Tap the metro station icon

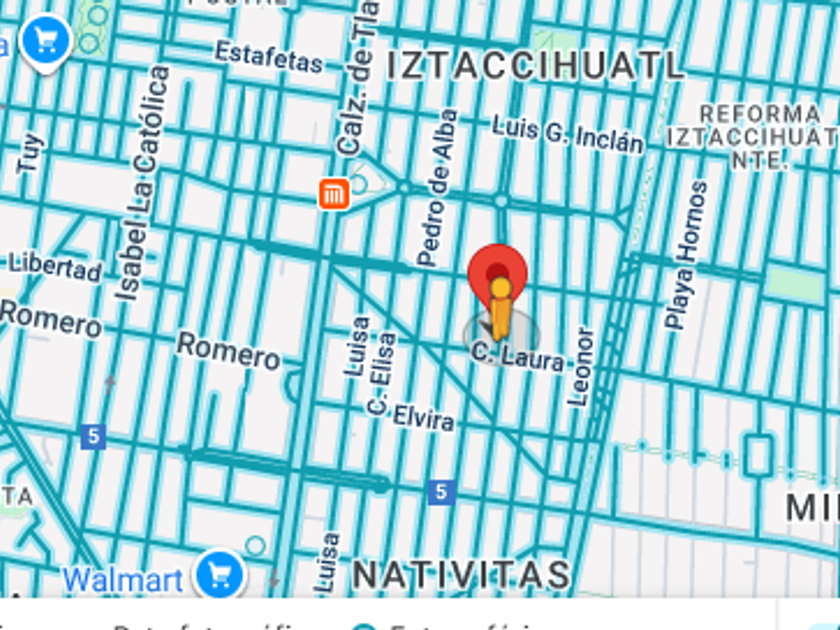pos(334,193)
